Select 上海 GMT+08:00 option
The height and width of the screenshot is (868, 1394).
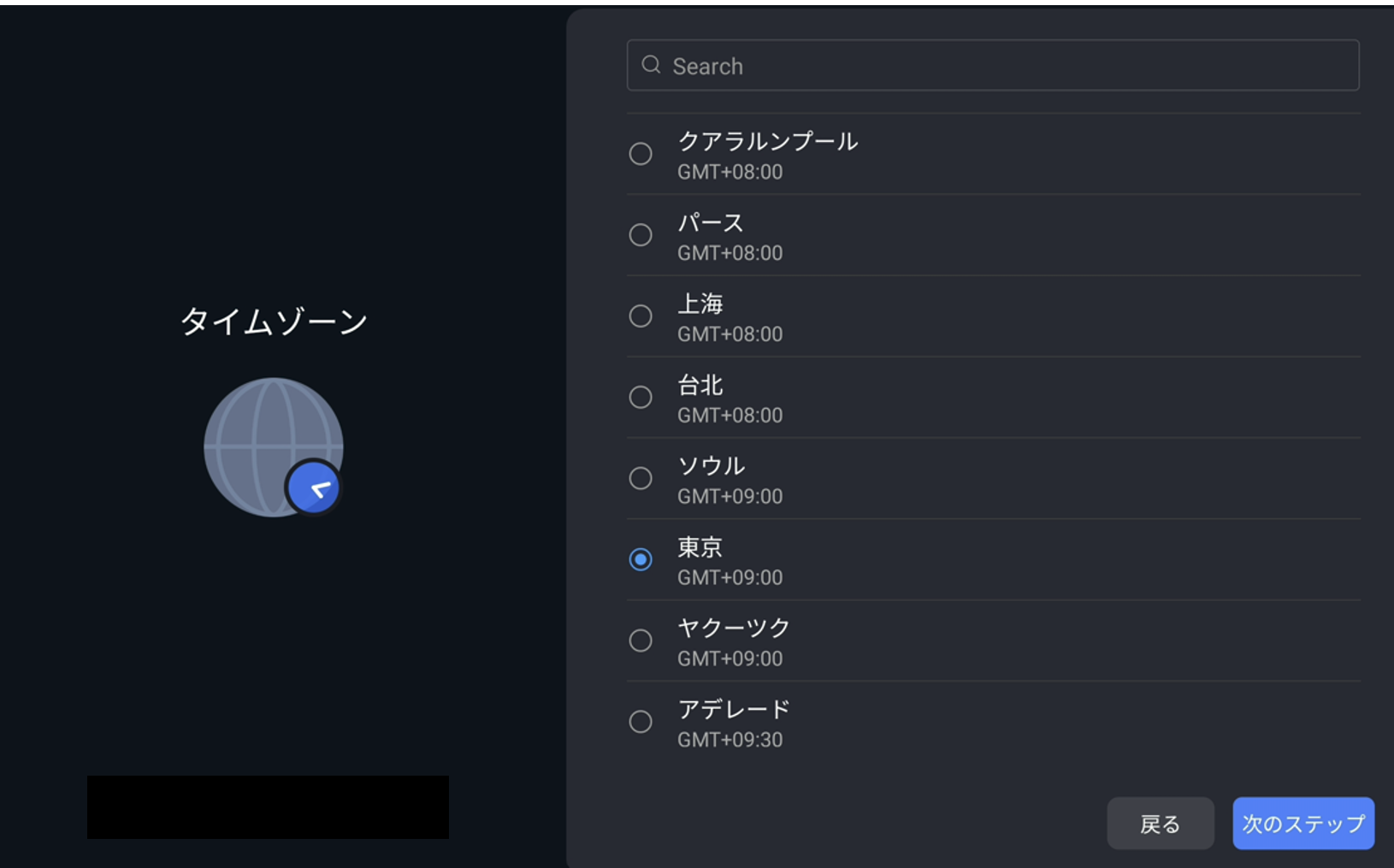(641, 316)
